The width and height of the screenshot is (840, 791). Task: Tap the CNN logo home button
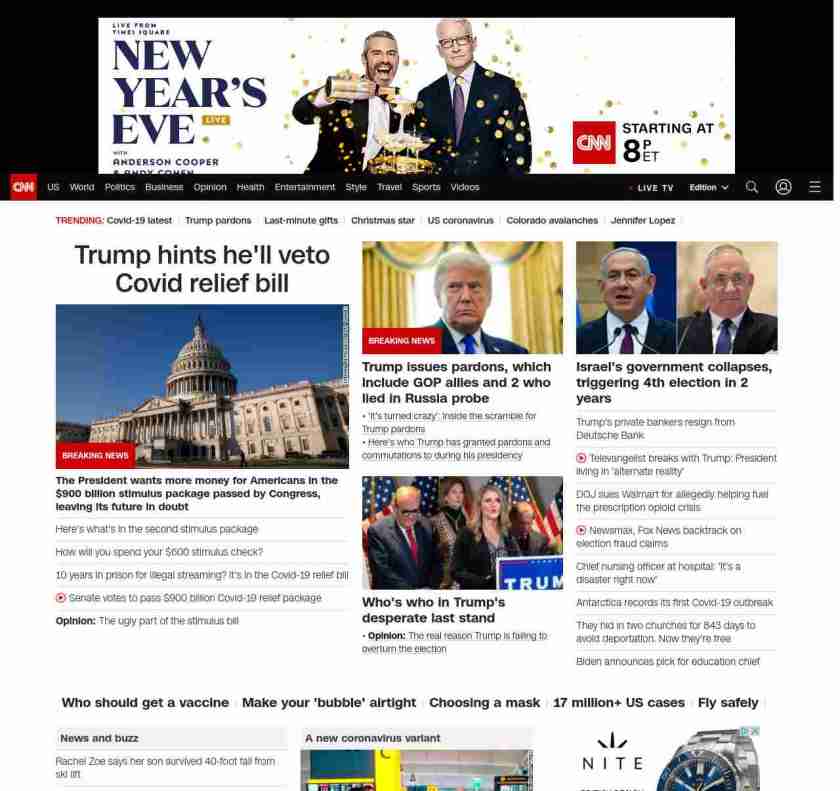[23, 187]
